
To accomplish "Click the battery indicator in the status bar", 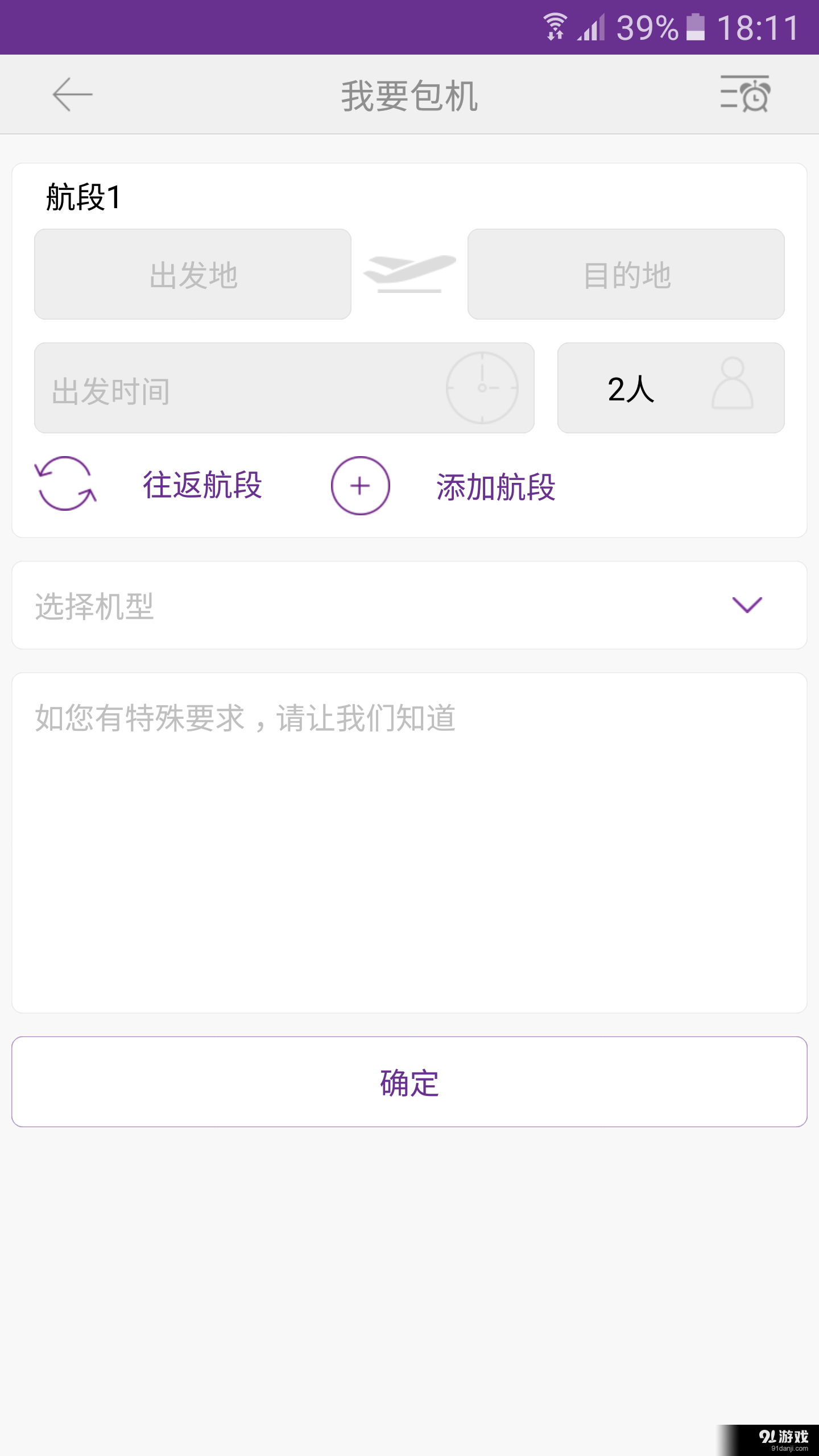I will tap(695, 27).
